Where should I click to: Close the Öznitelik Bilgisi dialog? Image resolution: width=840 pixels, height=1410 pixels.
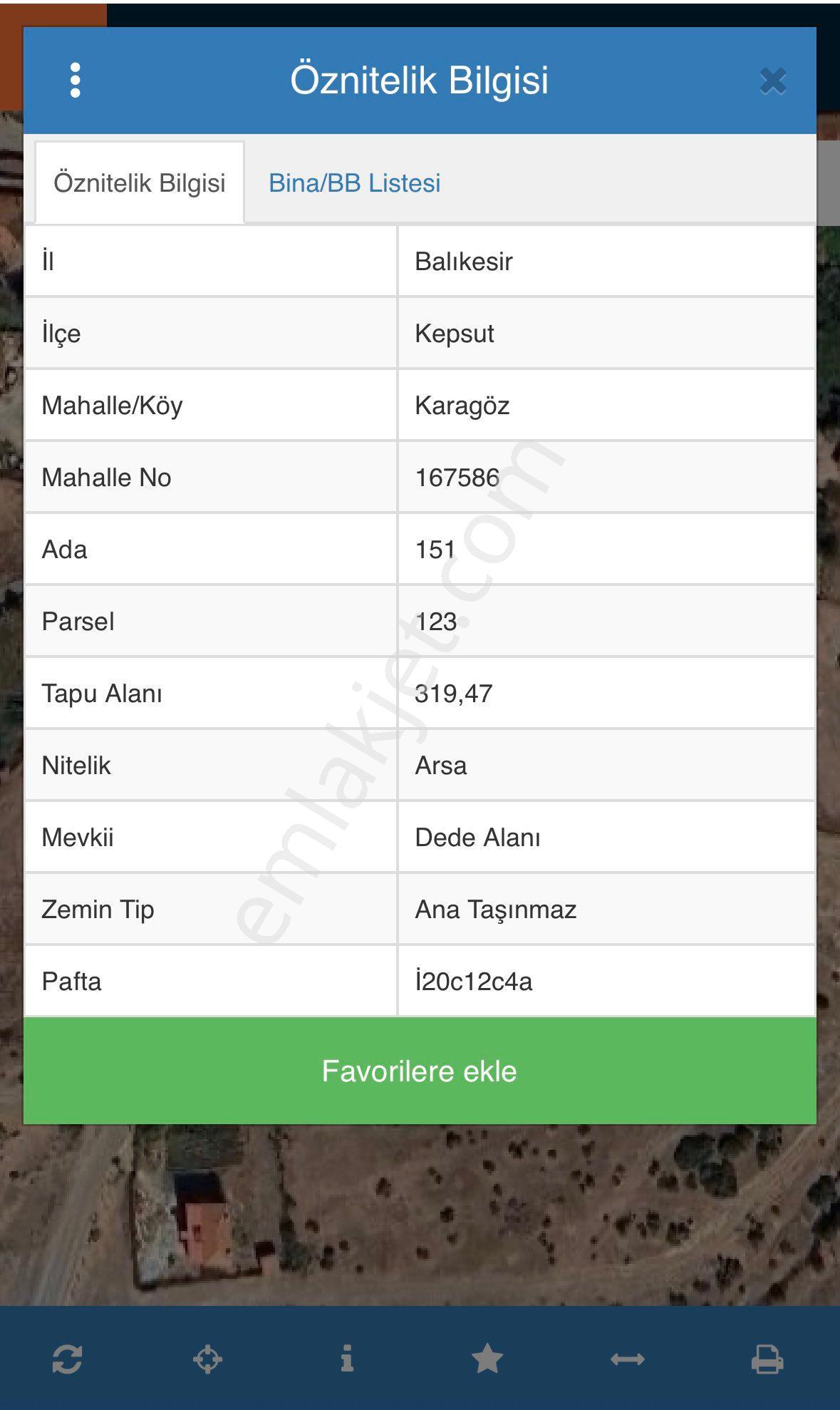coord(773,81)
